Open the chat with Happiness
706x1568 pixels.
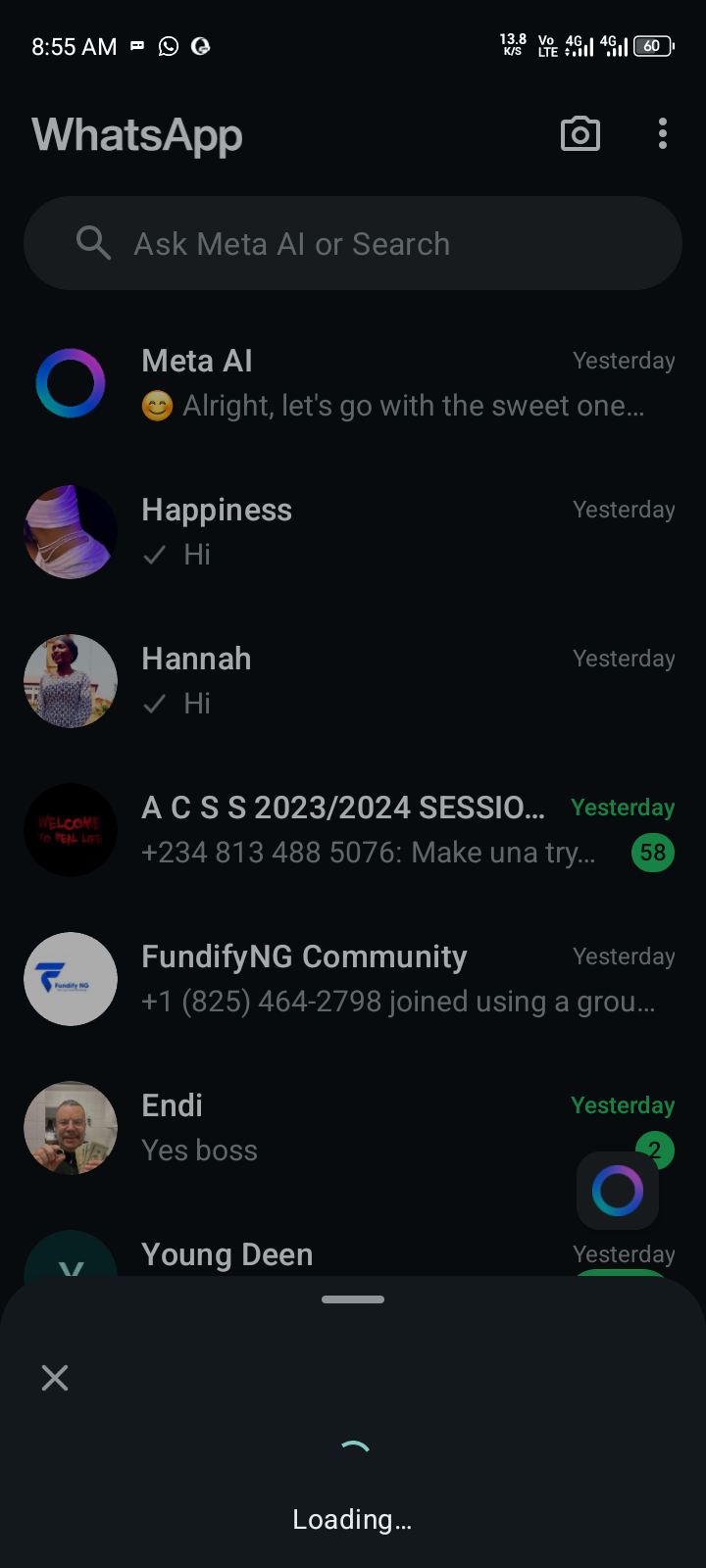coord(392,532)
